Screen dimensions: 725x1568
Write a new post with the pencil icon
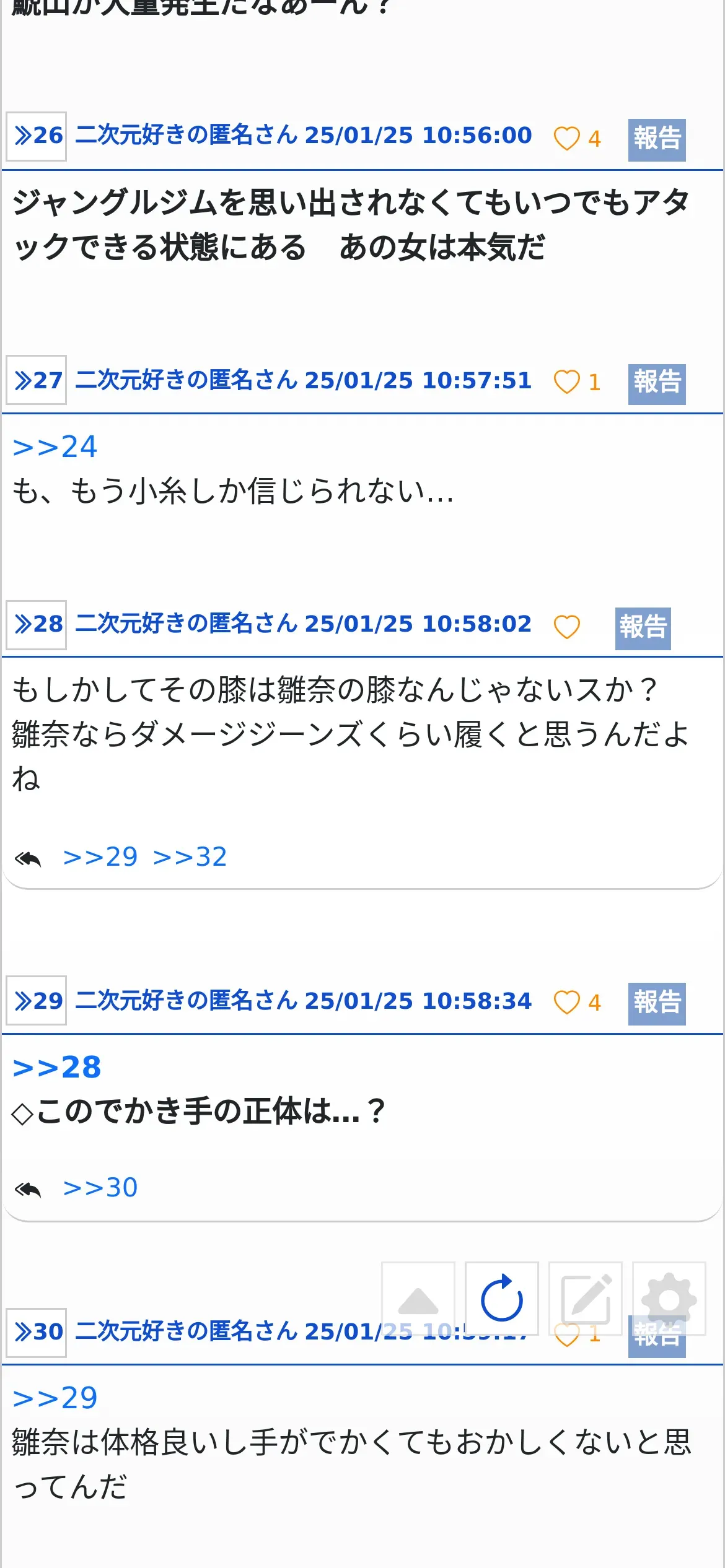[x=586, y=1298]
